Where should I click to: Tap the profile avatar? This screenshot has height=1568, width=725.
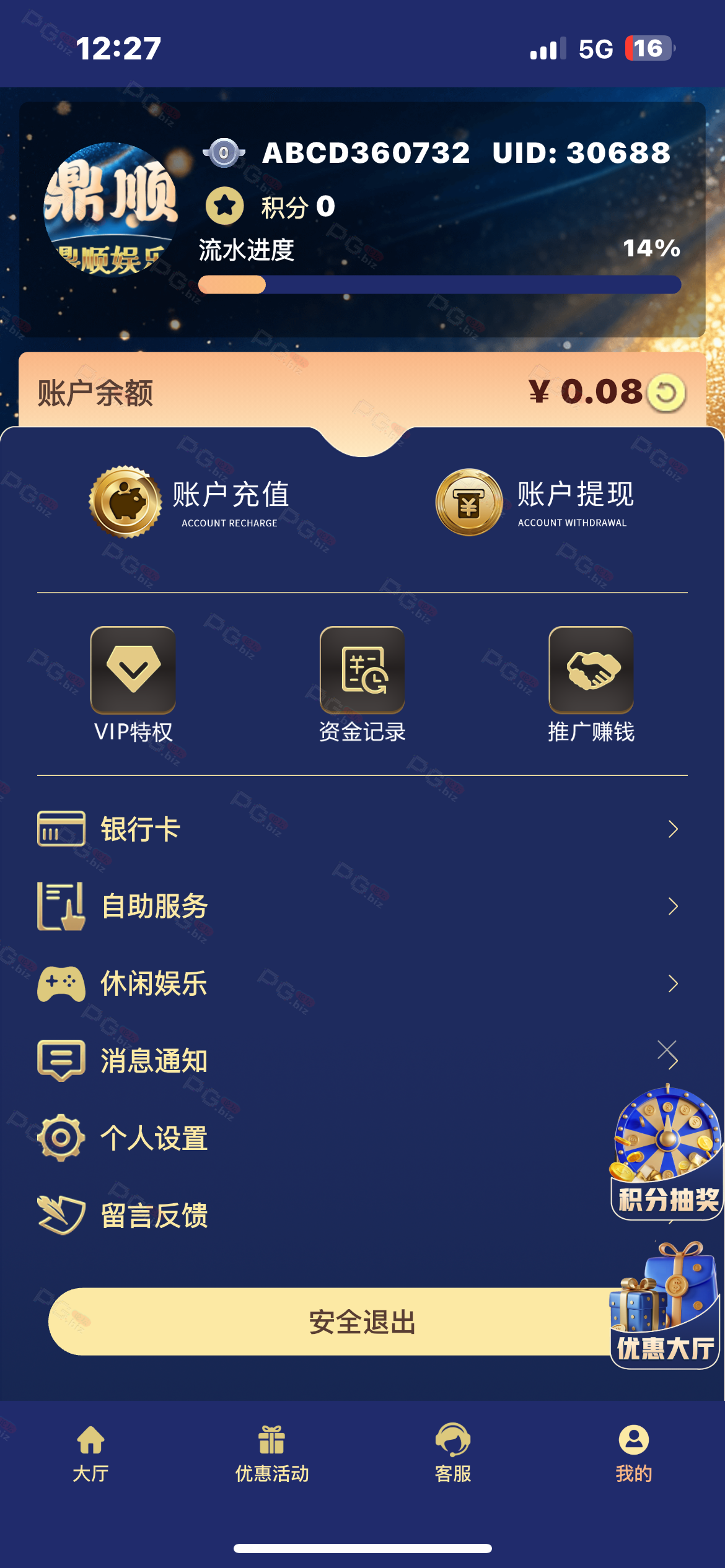coord(110,209)
